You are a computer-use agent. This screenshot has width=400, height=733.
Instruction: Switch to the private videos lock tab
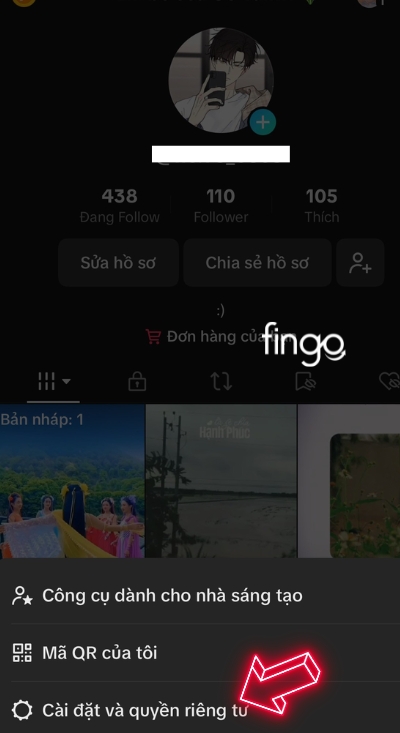coord(137,382)
